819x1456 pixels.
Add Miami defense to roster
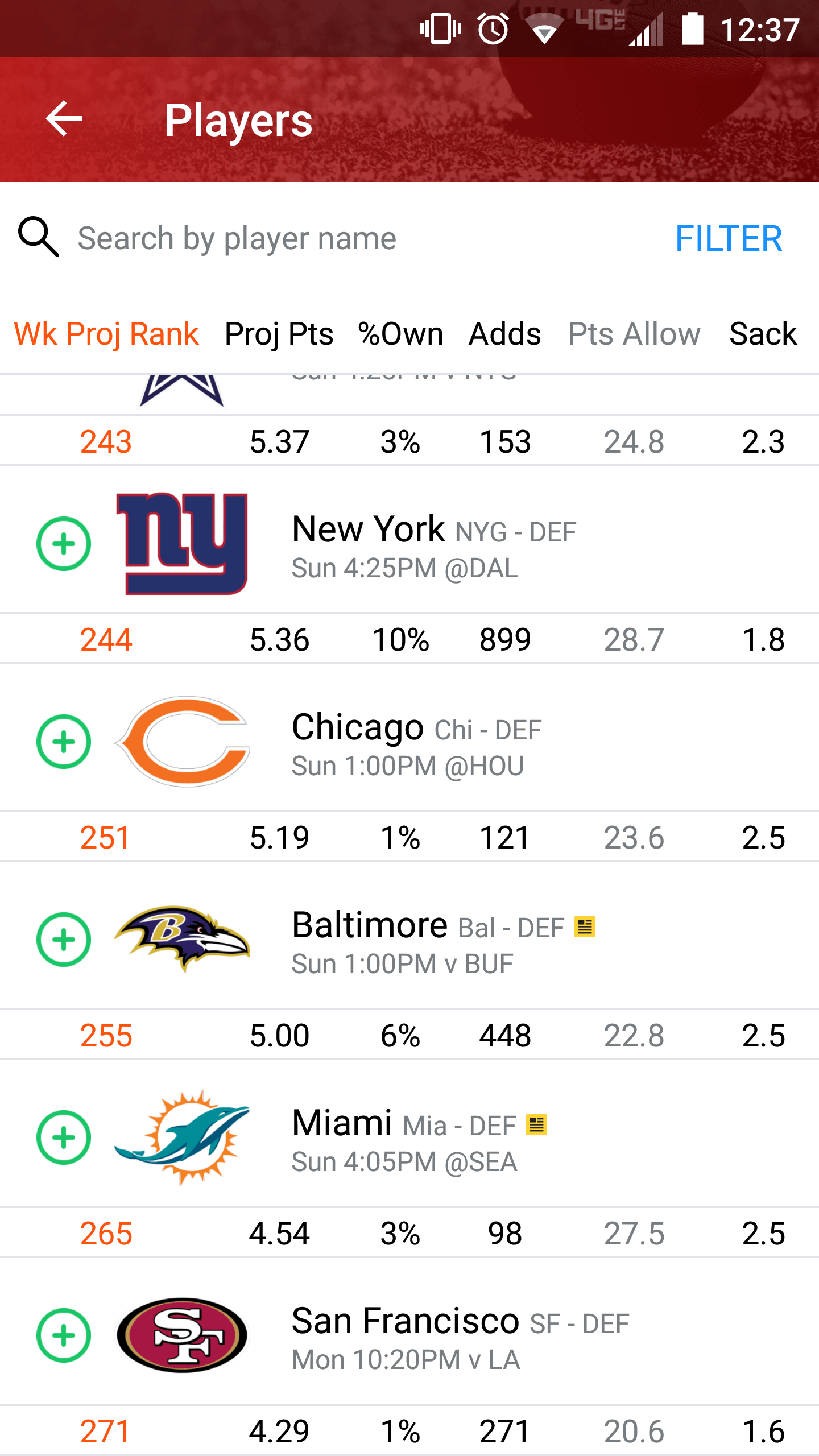pyautogui.click(x=64, y=1137)
